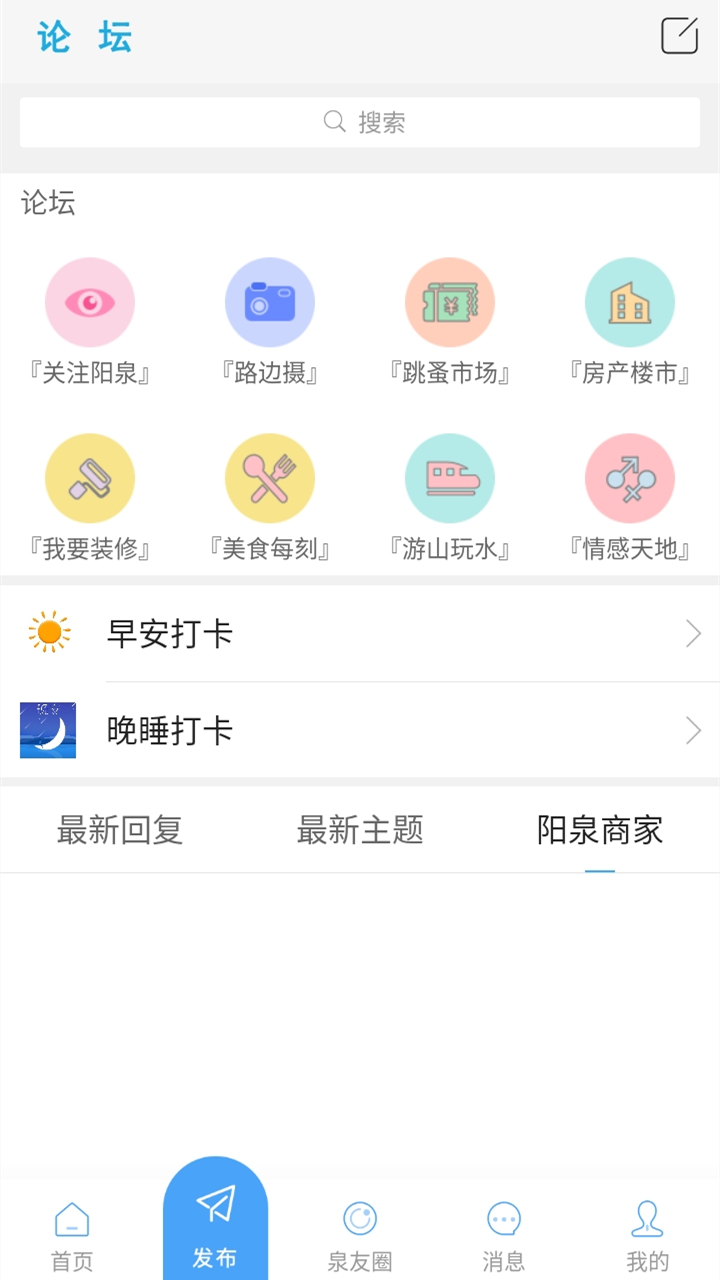Tap the 发布 publish button

(215, 1222)
